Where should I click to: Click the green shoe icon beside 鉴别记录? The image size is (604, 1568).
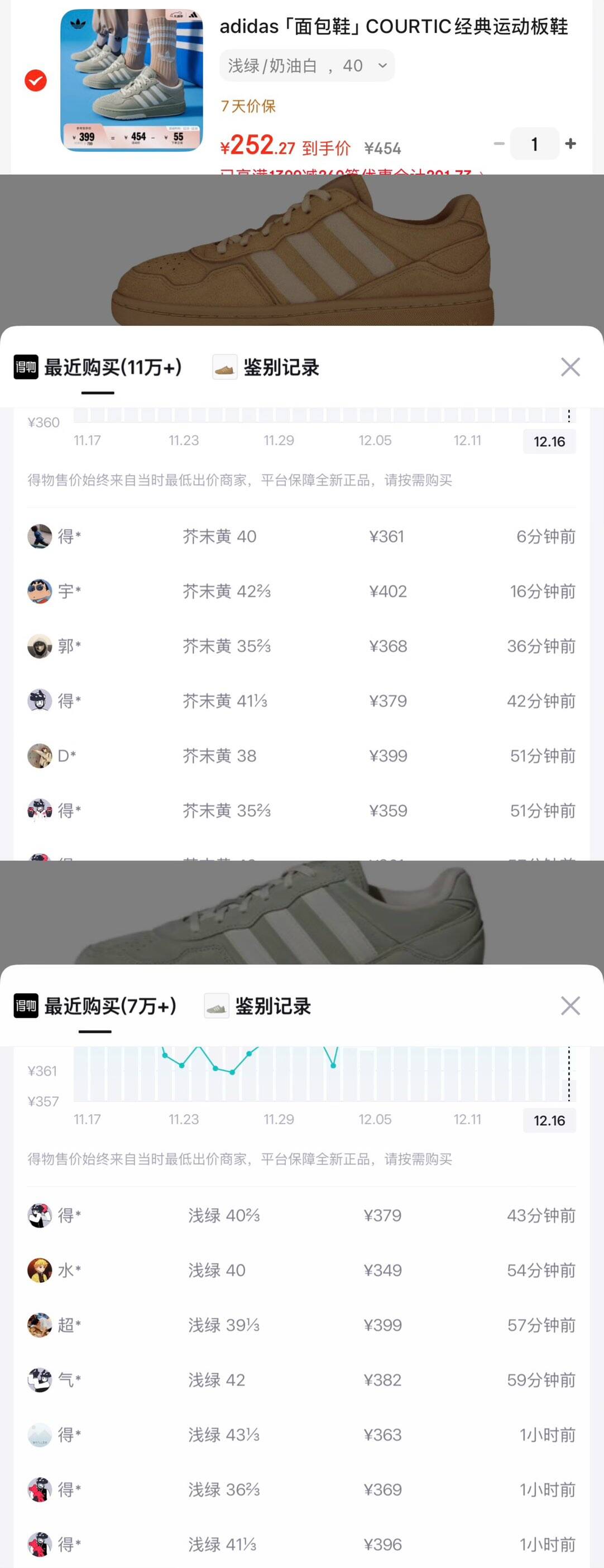click(x=217, y=1007)
